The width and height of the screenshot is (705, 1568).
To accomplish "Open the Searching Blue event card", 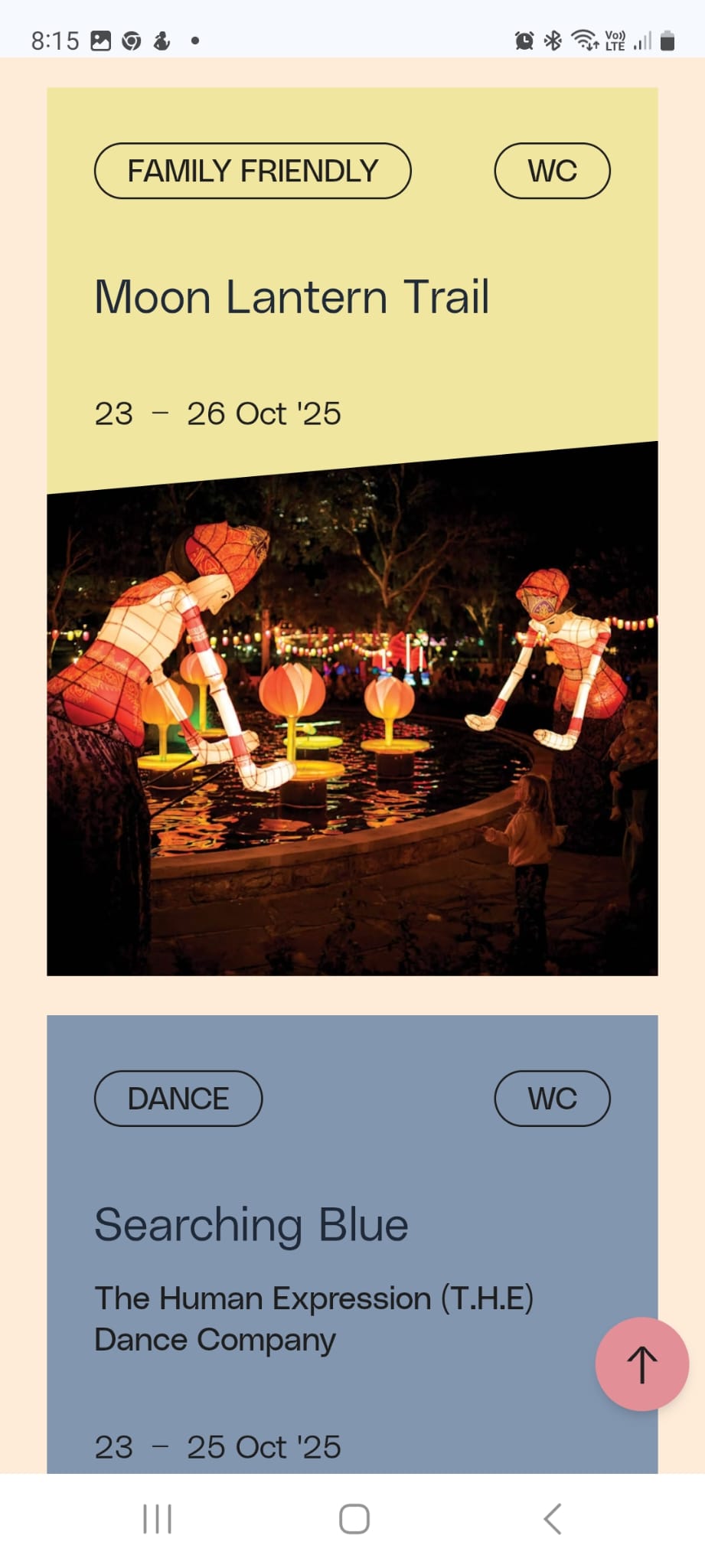I will coord(251,1224).
